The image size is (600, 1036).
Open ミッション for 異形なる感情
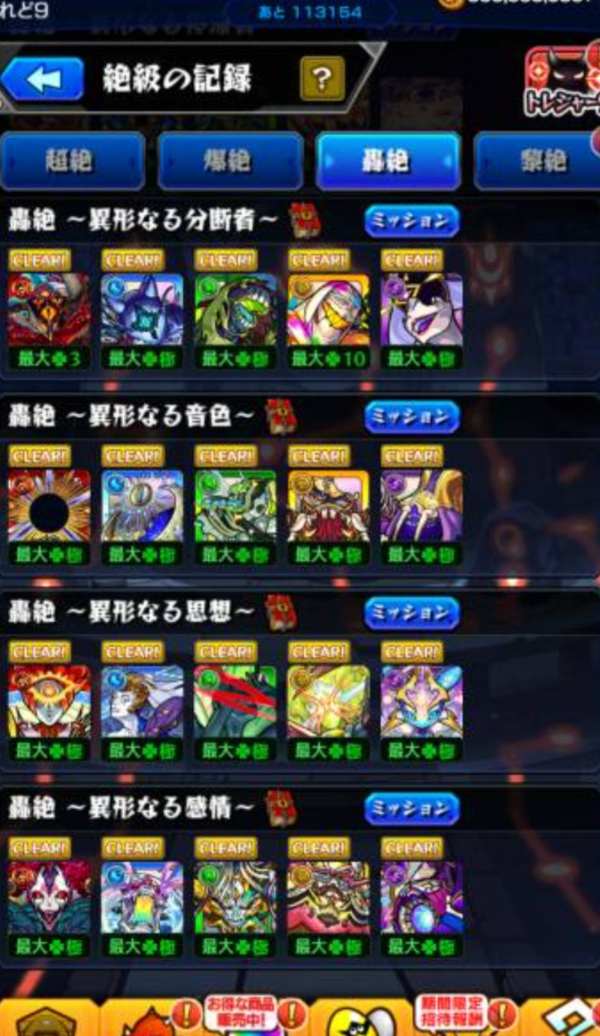(411, 808)
